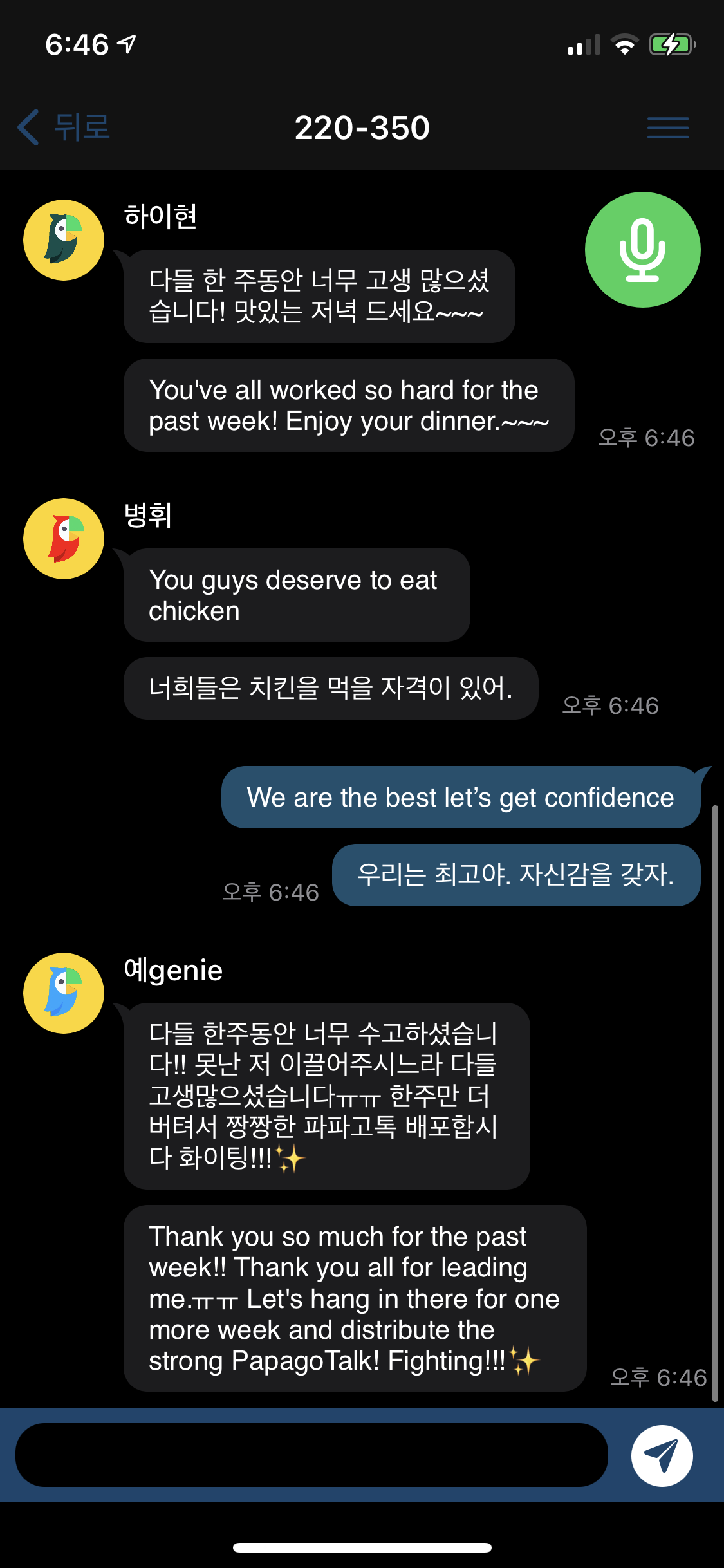Screen dimensions: 724x1568
Task: Open 하이현's profile avatar
Action: tap(64, 240)
